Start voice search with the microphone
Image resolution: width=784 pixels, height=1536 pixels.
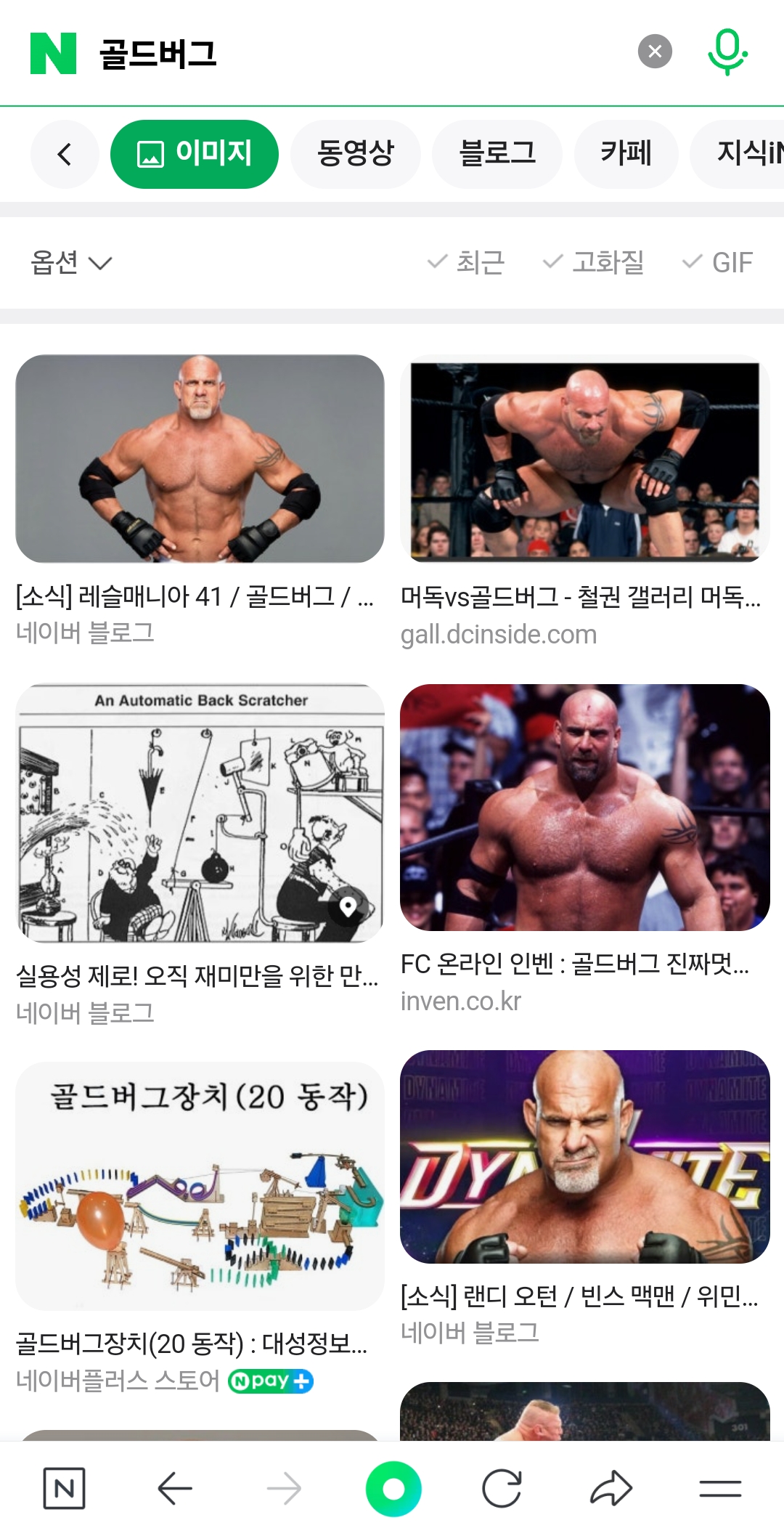tap(727, 52)
